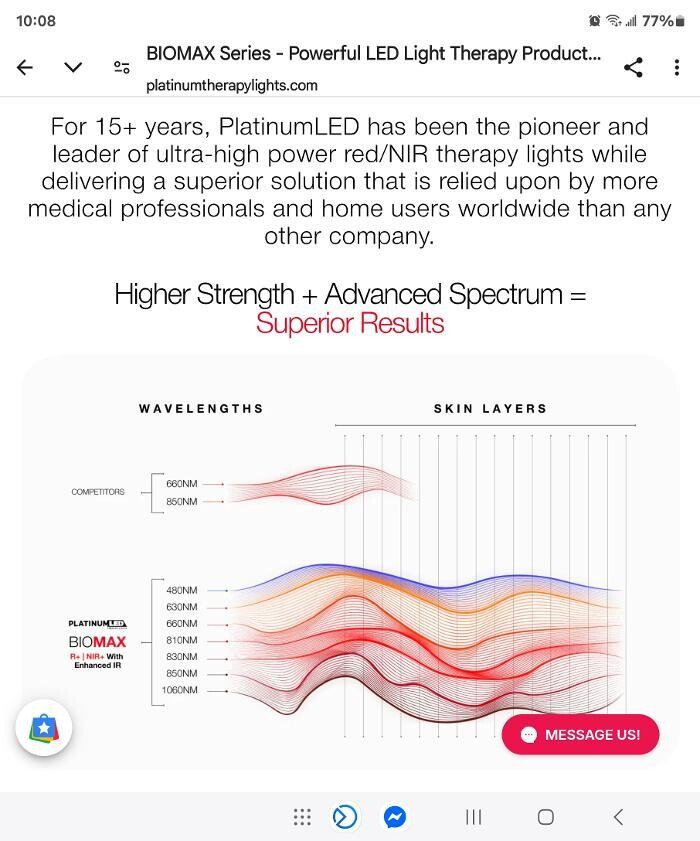Go to the home screen
The width and height of the screenshot is (700, 841).
click(x=545, y=817)
